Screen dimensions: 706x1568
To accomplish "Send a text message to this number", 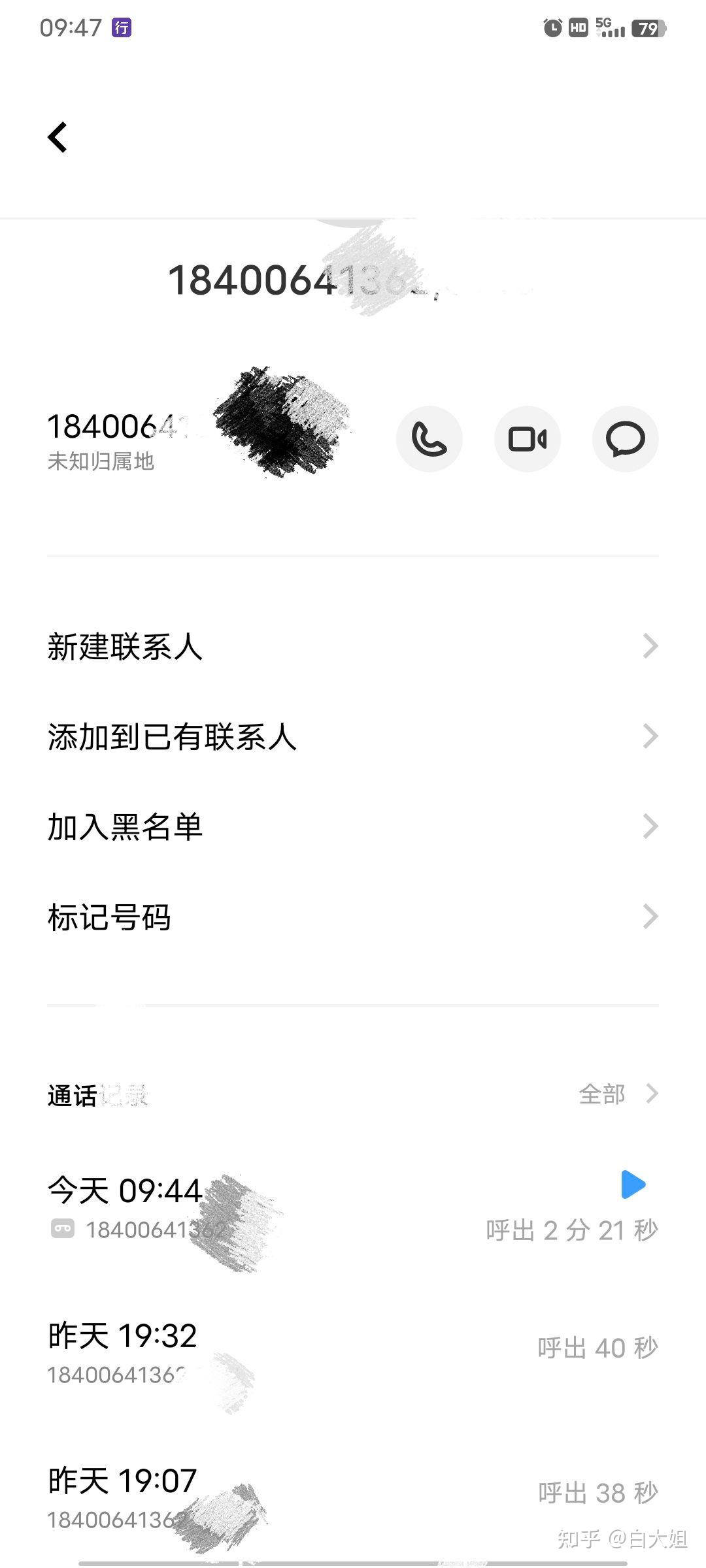I will 625,439.
